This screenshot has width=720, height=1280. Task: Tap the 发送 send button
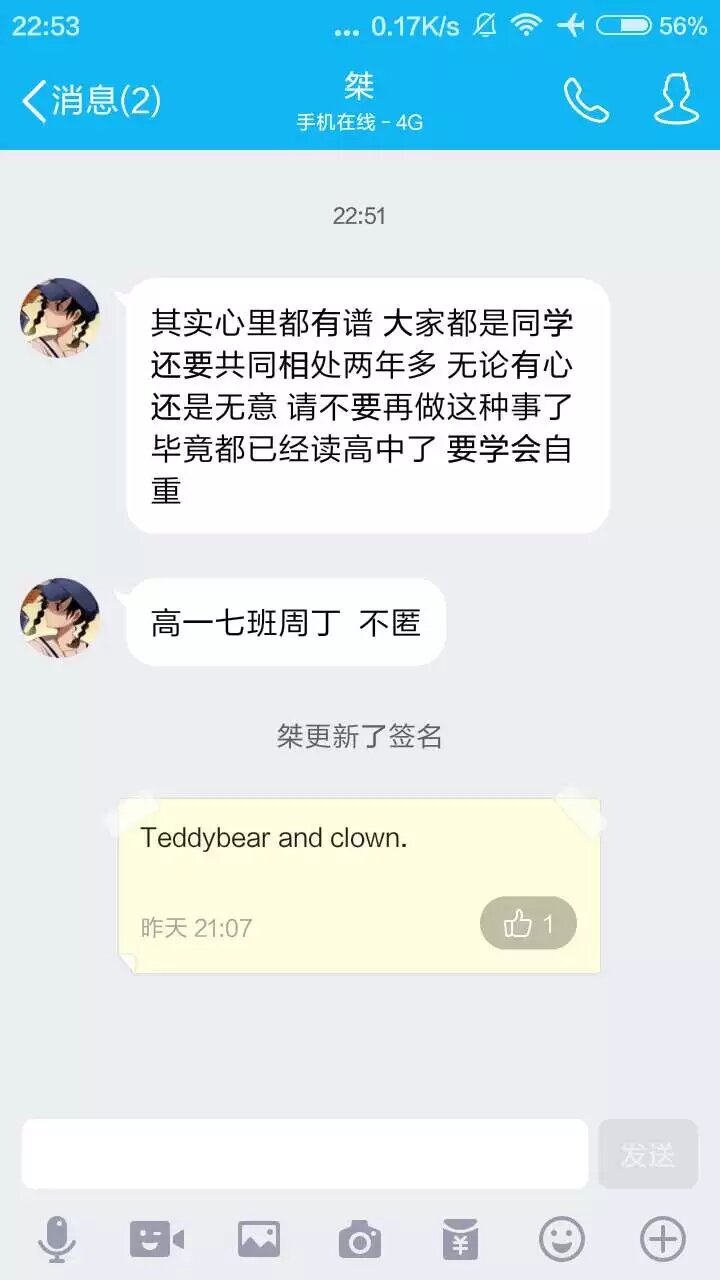(x=648, y=1154)
